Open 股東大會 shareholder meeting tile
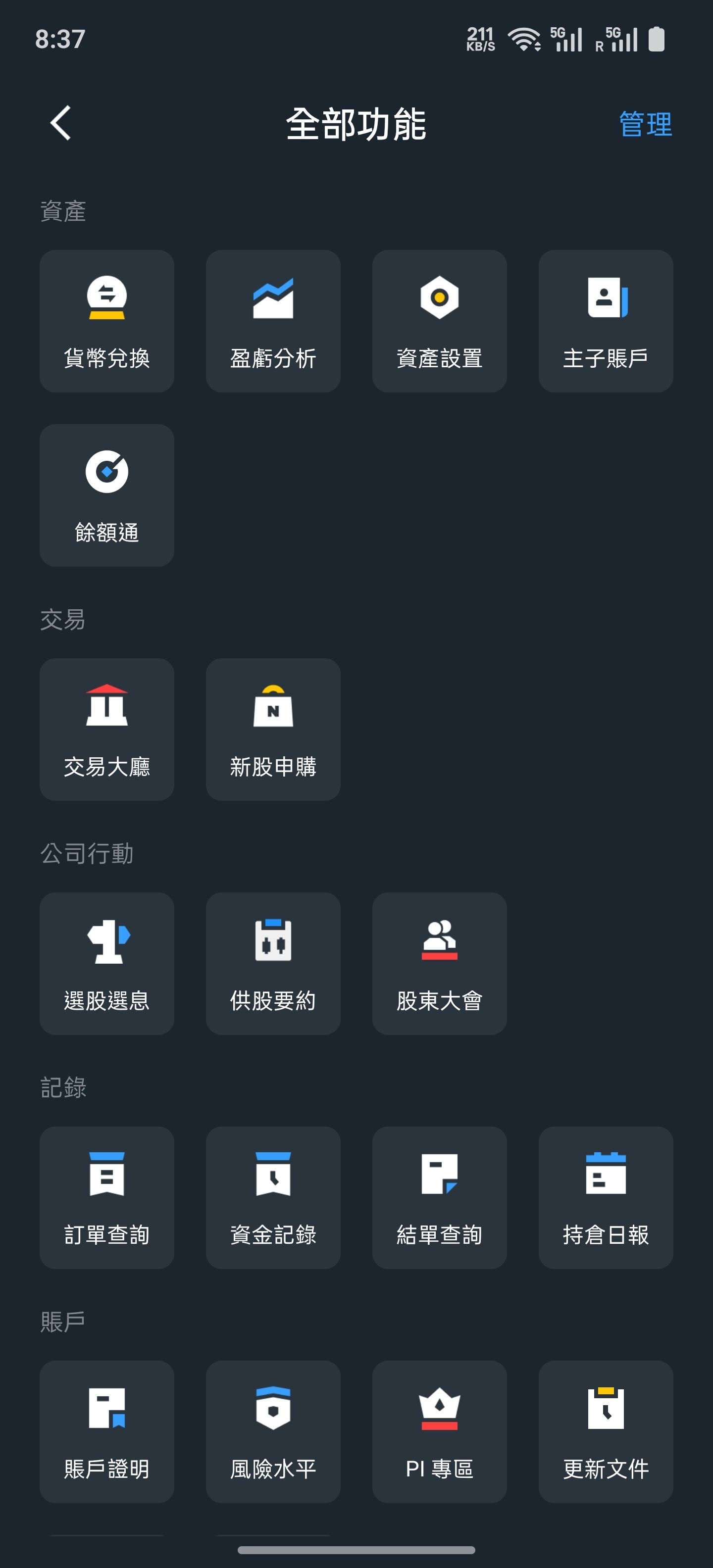Viewport: 713px width, 1568px height. 439,963
